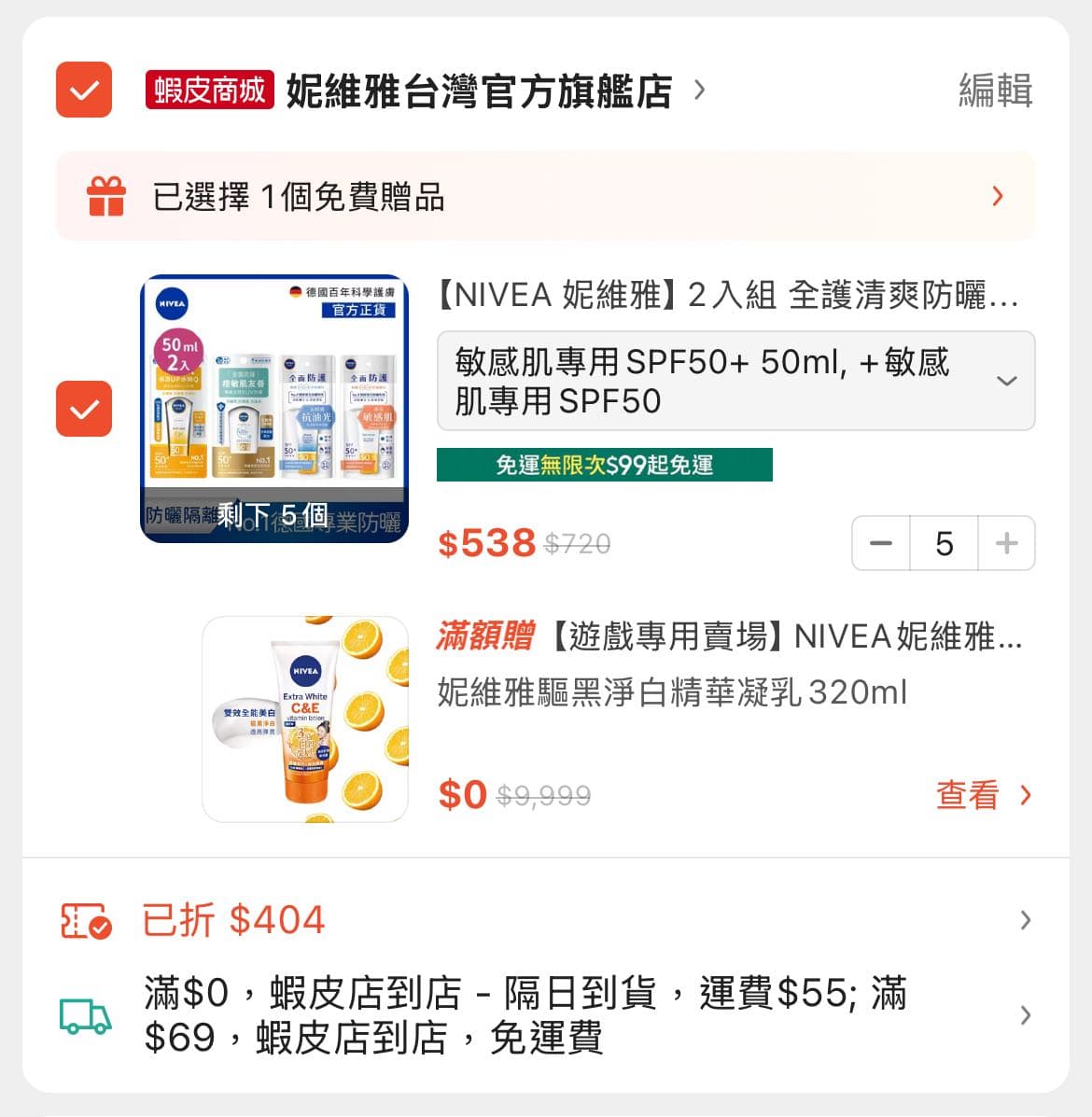The image size is (1092, 1117).
Task: Decrease the sunscreen quantity with the minus button
Action: (x=881, y=543)
